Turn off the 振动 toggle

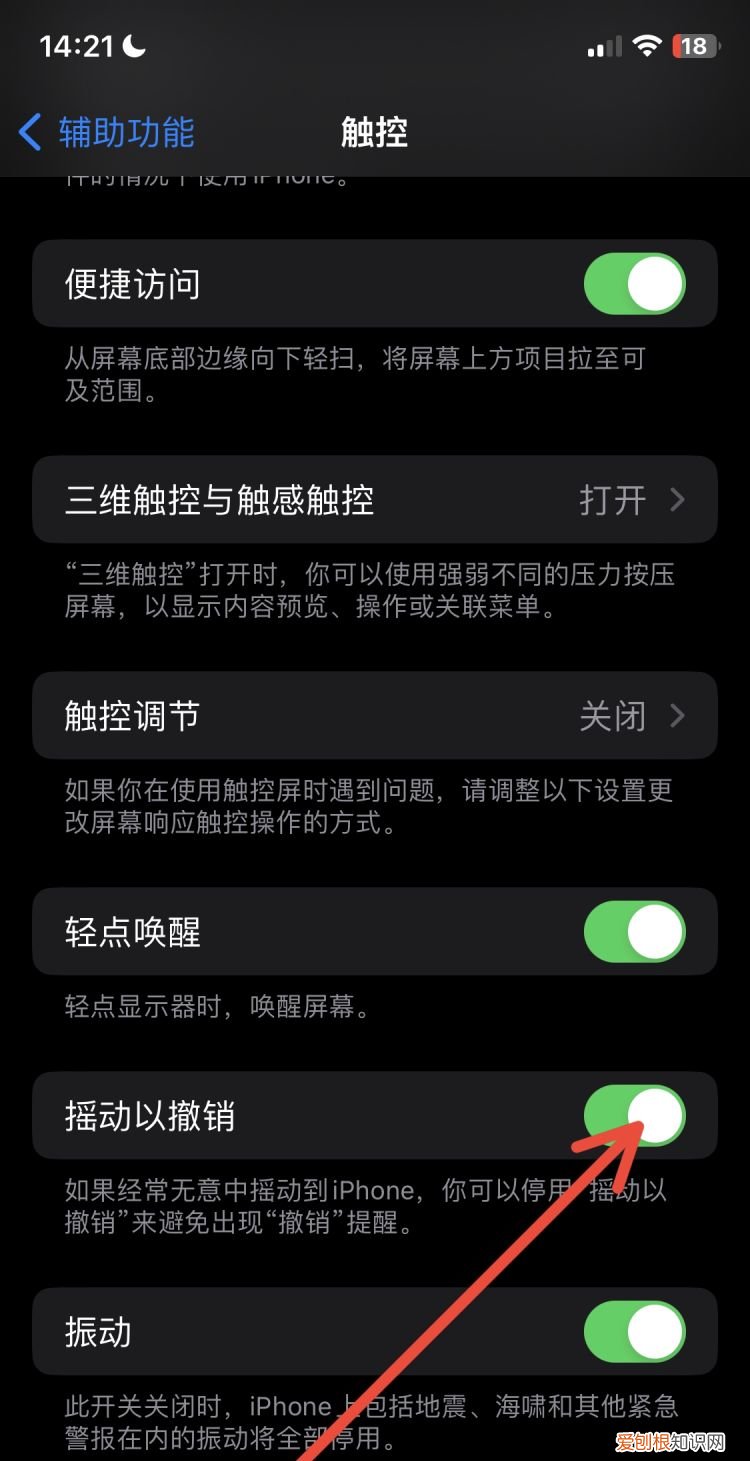point(637,1331)
